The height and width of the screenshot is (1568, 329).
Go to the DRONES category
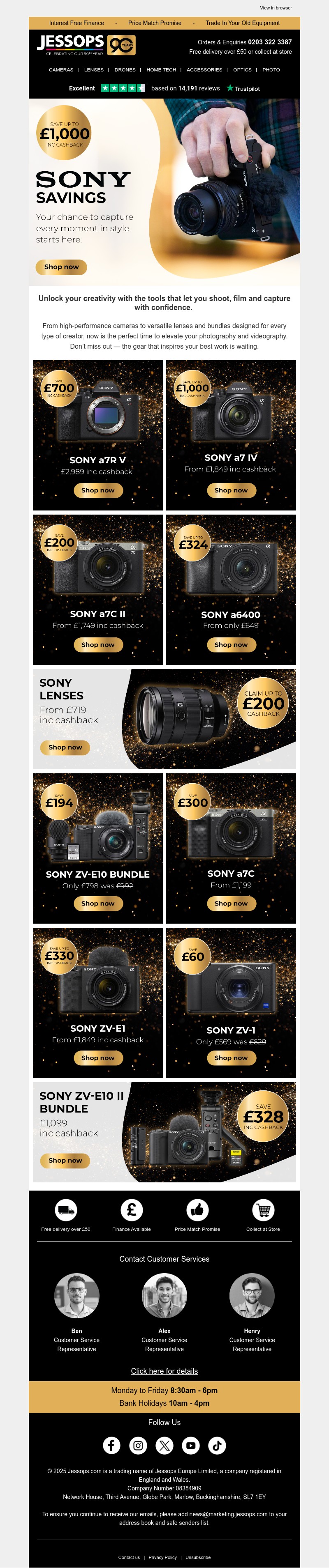(x=125, y=70)
